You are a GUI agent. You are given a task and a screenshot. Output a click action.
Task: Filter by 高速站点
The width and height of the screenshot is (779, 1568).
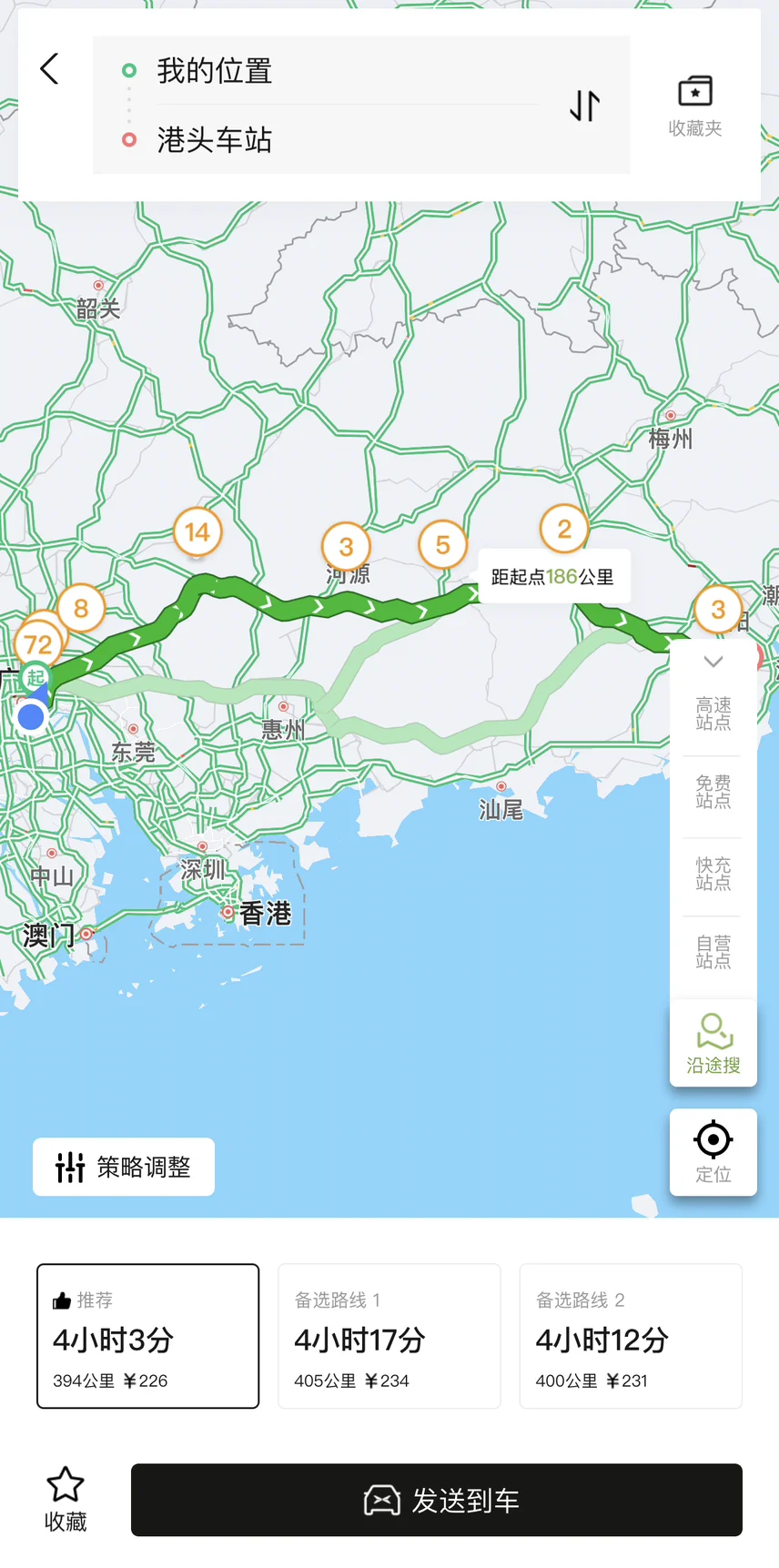click(713, 714)
